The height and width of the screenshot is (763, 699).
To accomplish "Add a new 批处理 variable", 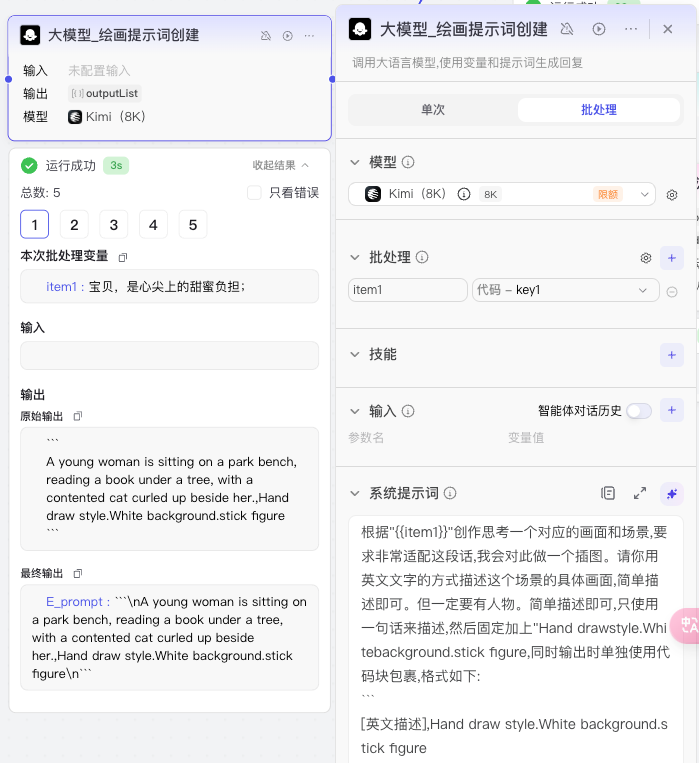I will [x=672, y=258].
